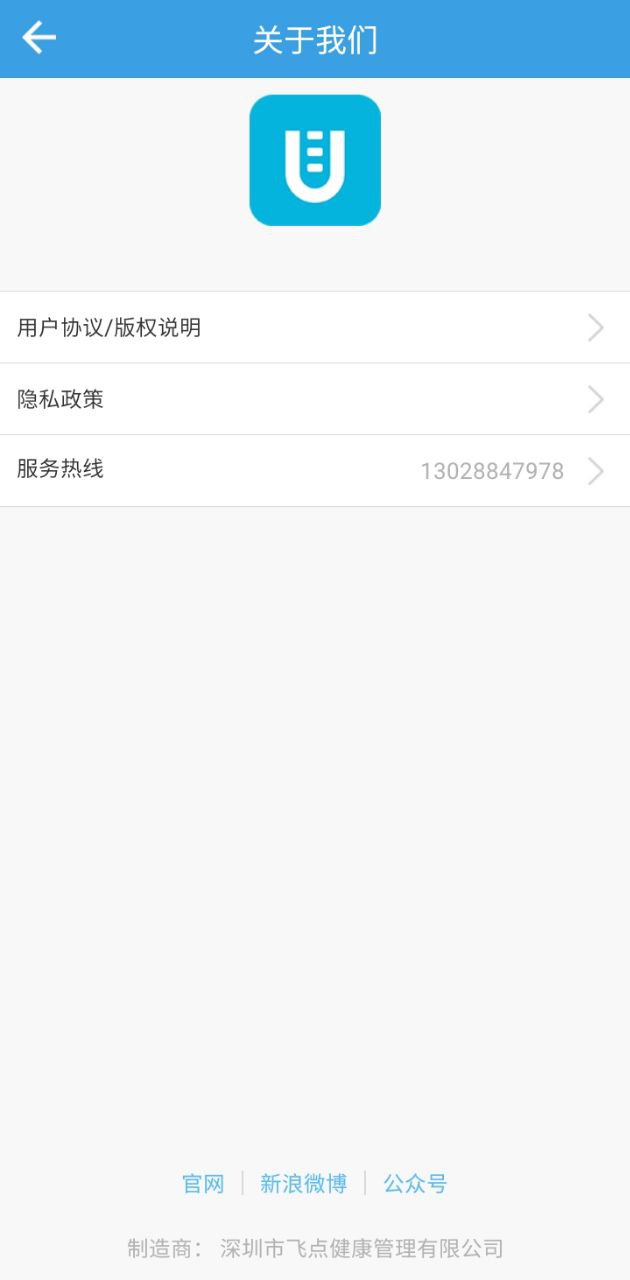Open the 官网 link

click(203, 1184)
